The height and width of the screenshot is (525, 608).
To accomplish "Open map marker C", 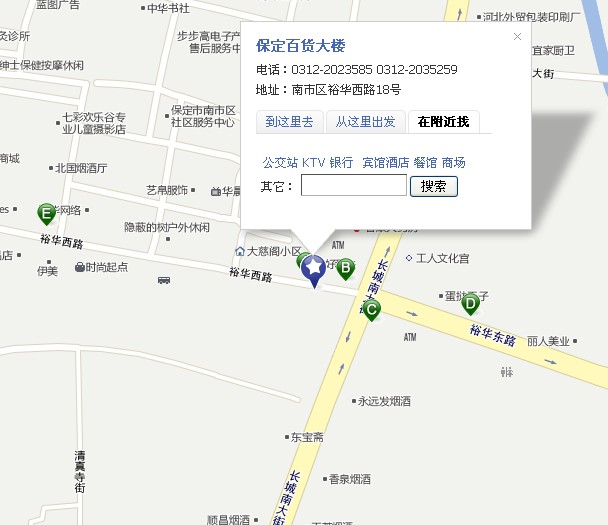I will (x=371, y=310).
